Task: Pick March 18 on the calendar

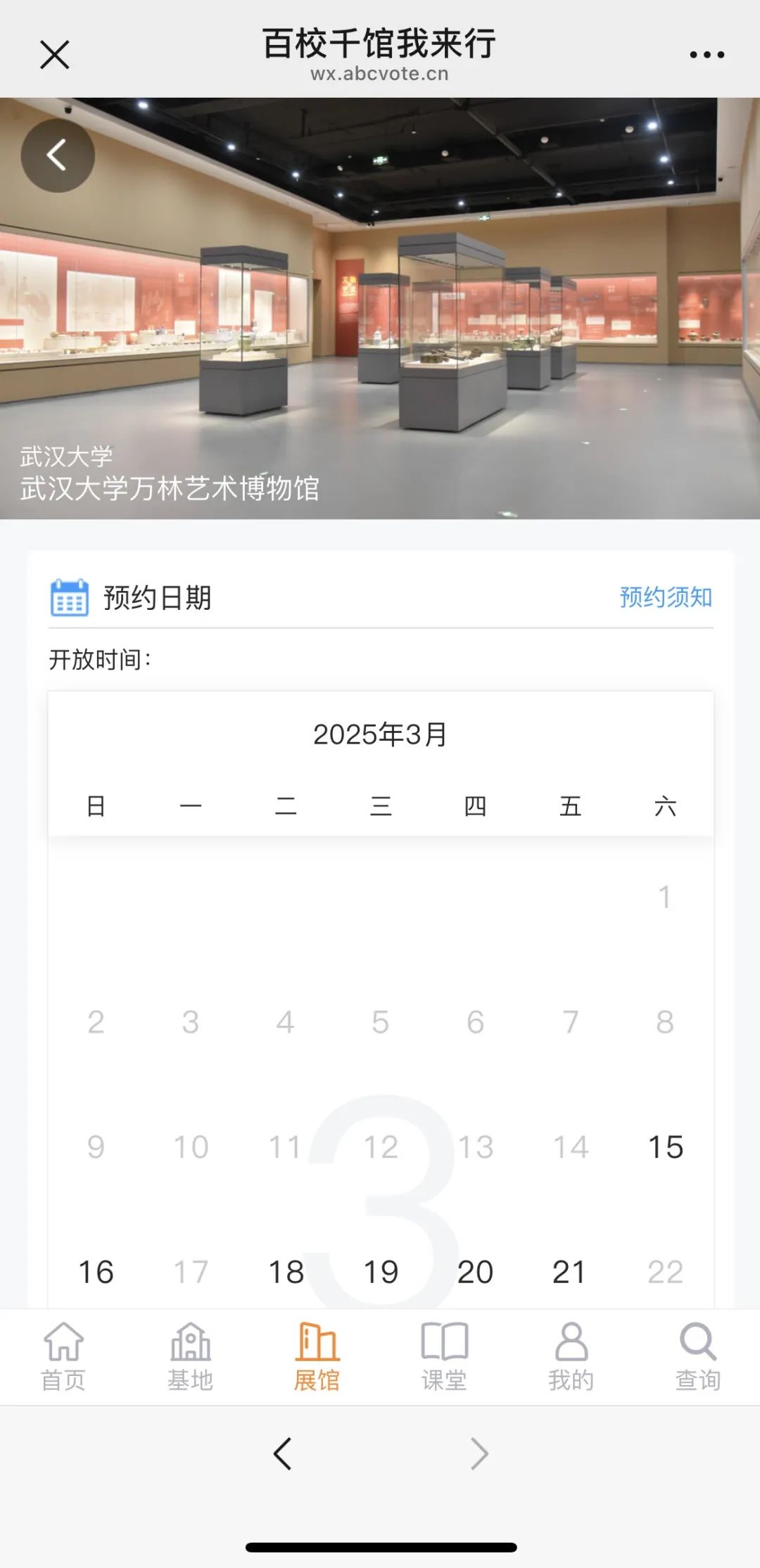Action: [x=286, y=1272]
